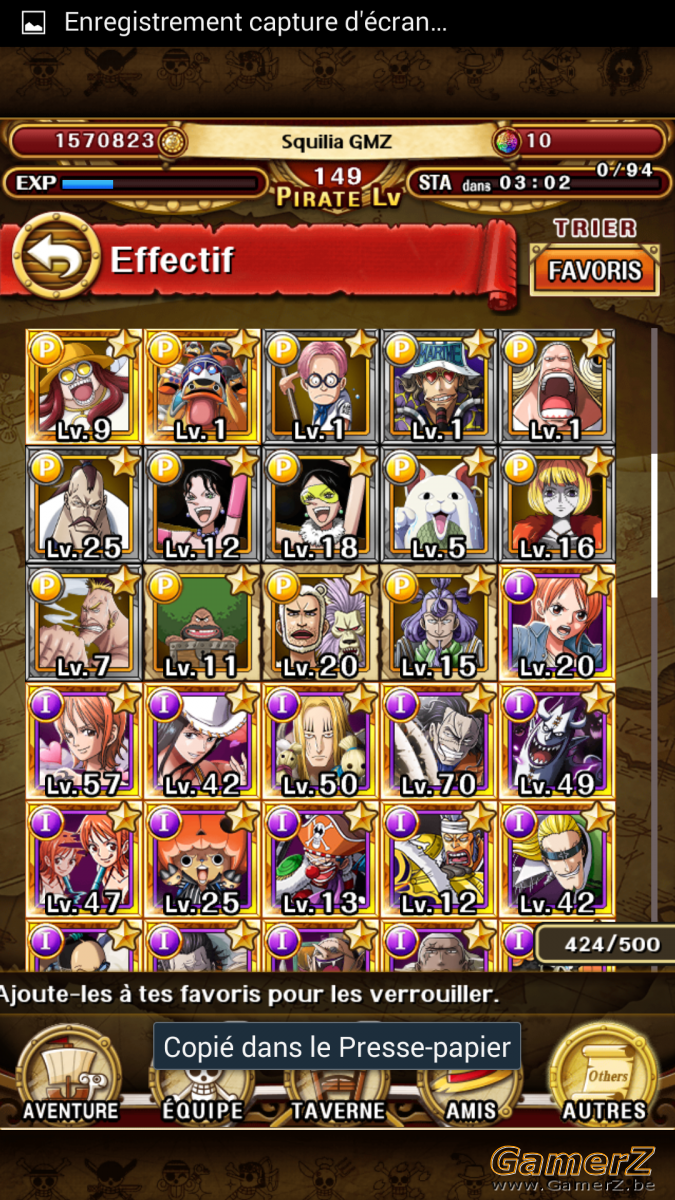Select the Lv.25 white-coat character
The width and height of the screenshot is (675, 1200).
click(85, 505)
